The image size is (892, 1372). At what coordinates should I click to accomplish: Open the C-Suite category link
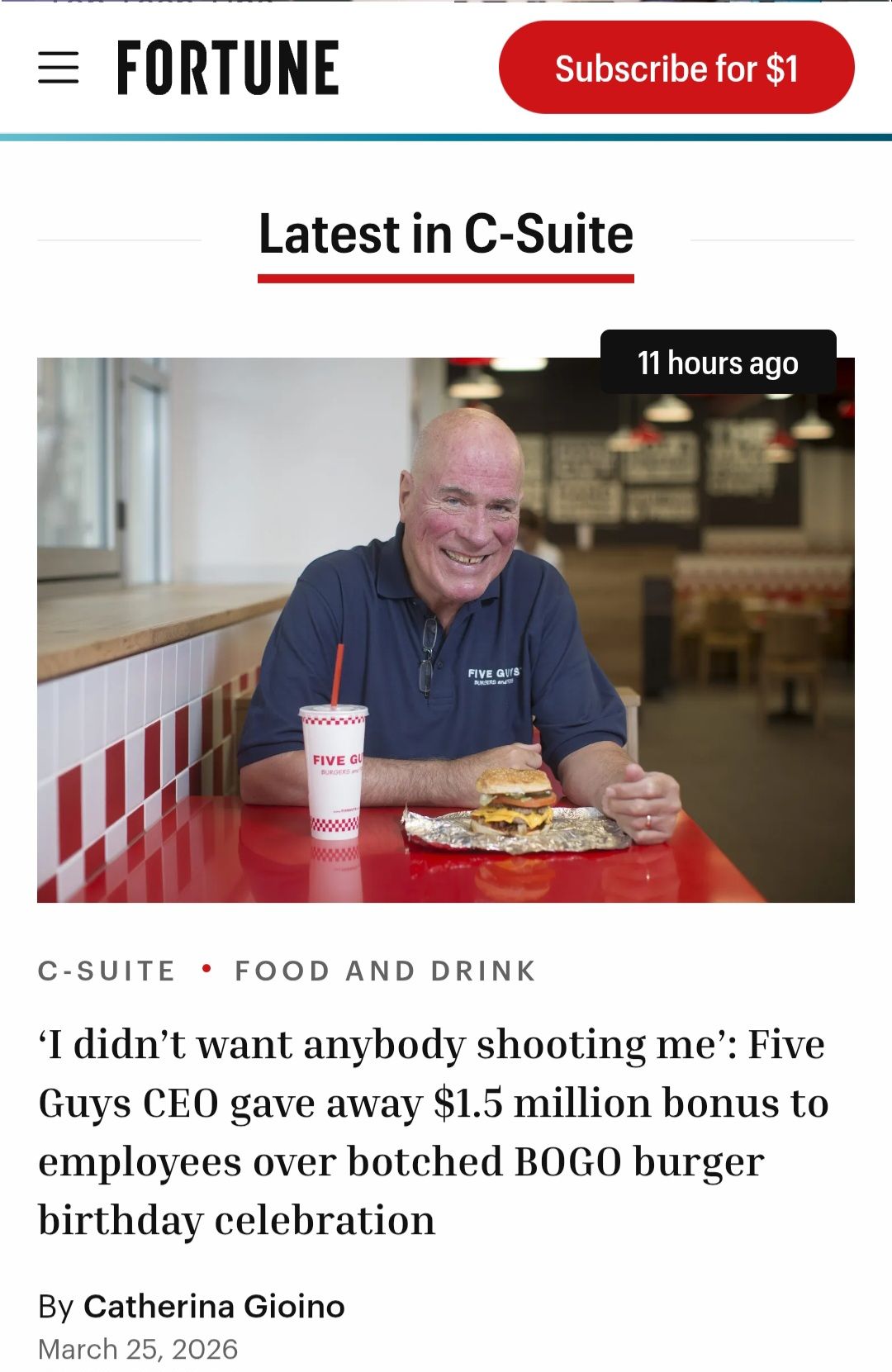(107, 971)
